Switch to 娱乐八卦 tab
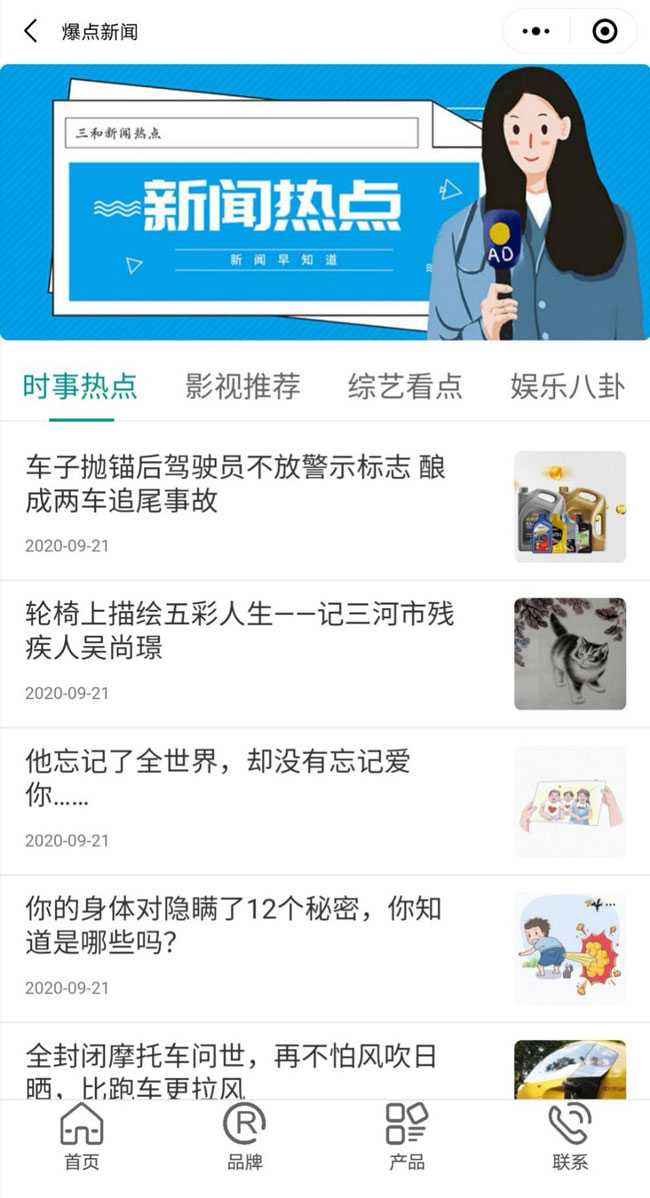 567,386
